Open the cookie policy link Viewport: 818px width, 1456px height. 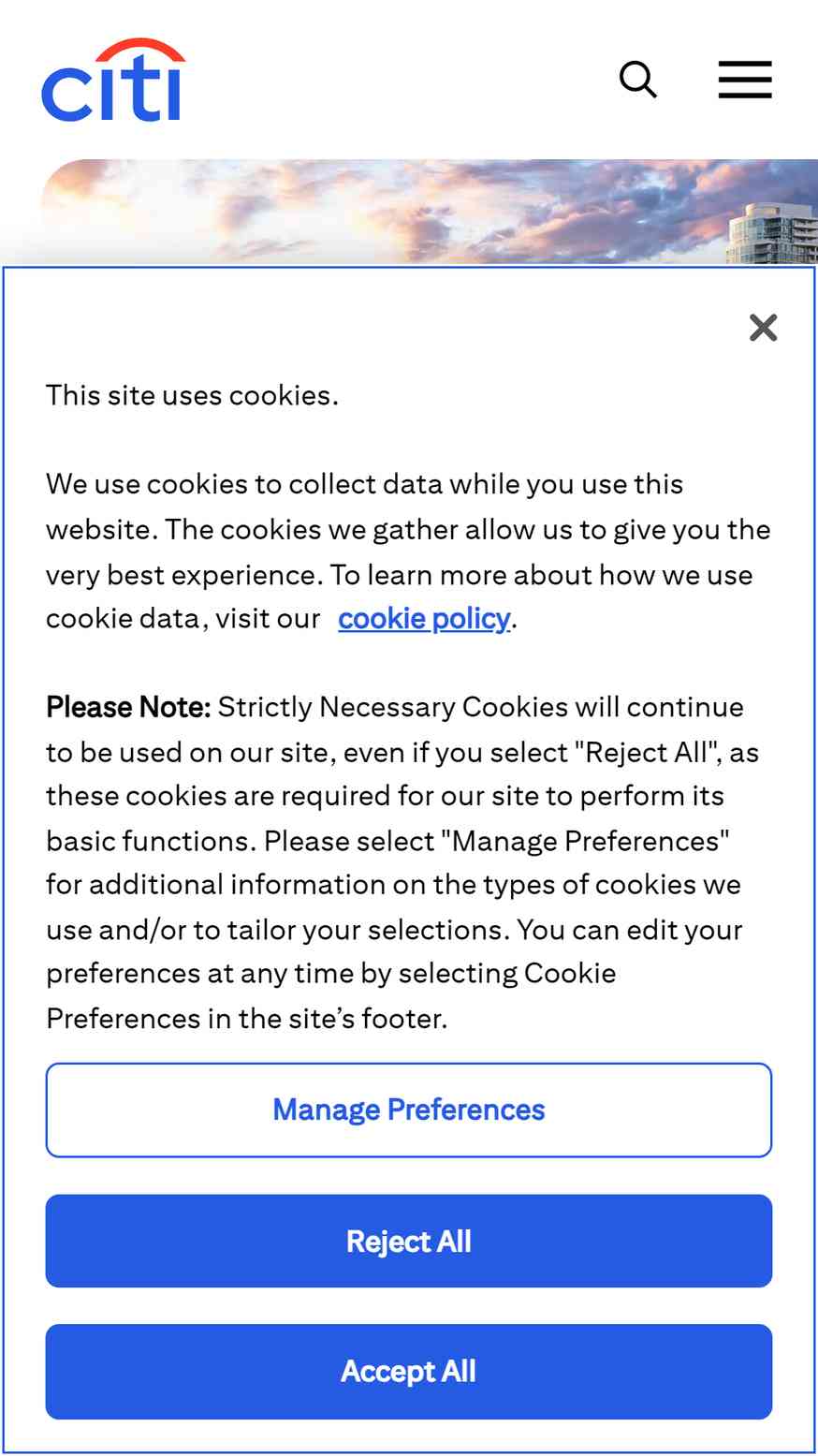coord(424,619)
